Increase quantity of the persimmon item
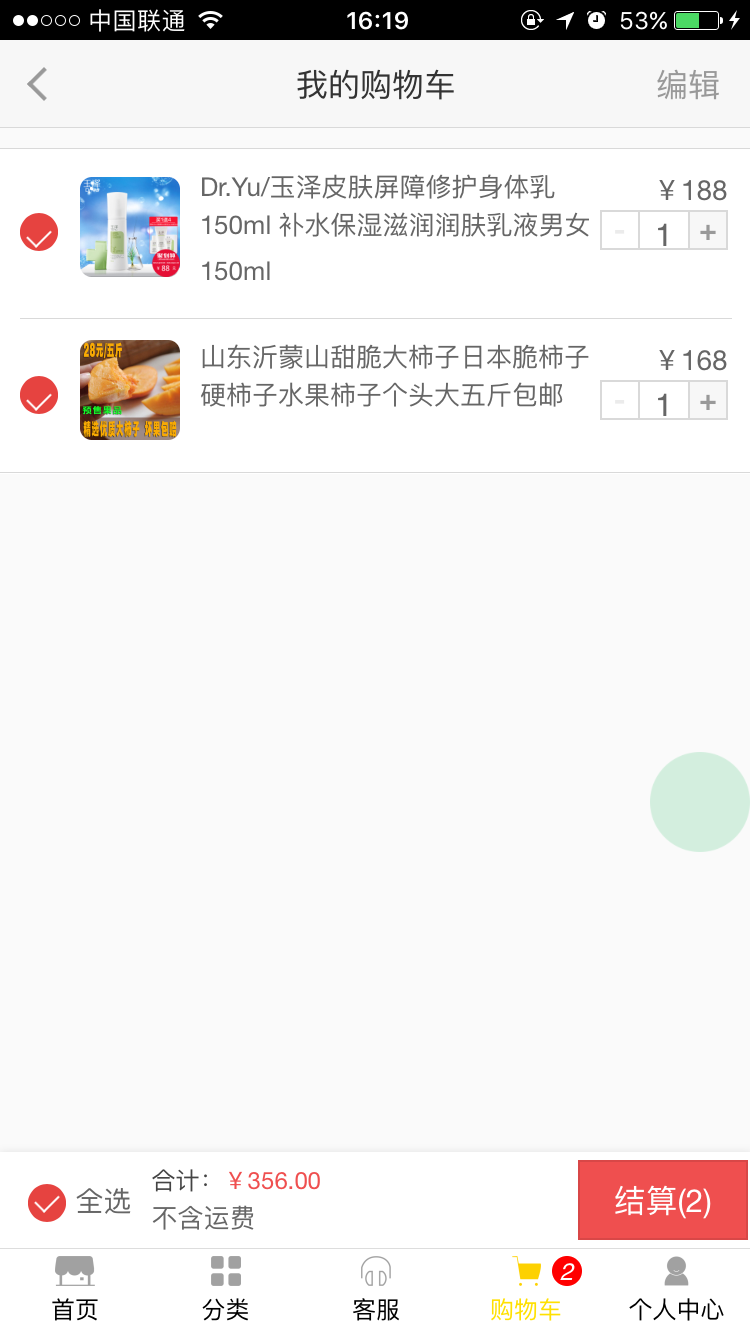This screenshot has width=750, height=1334. (708, 402)
